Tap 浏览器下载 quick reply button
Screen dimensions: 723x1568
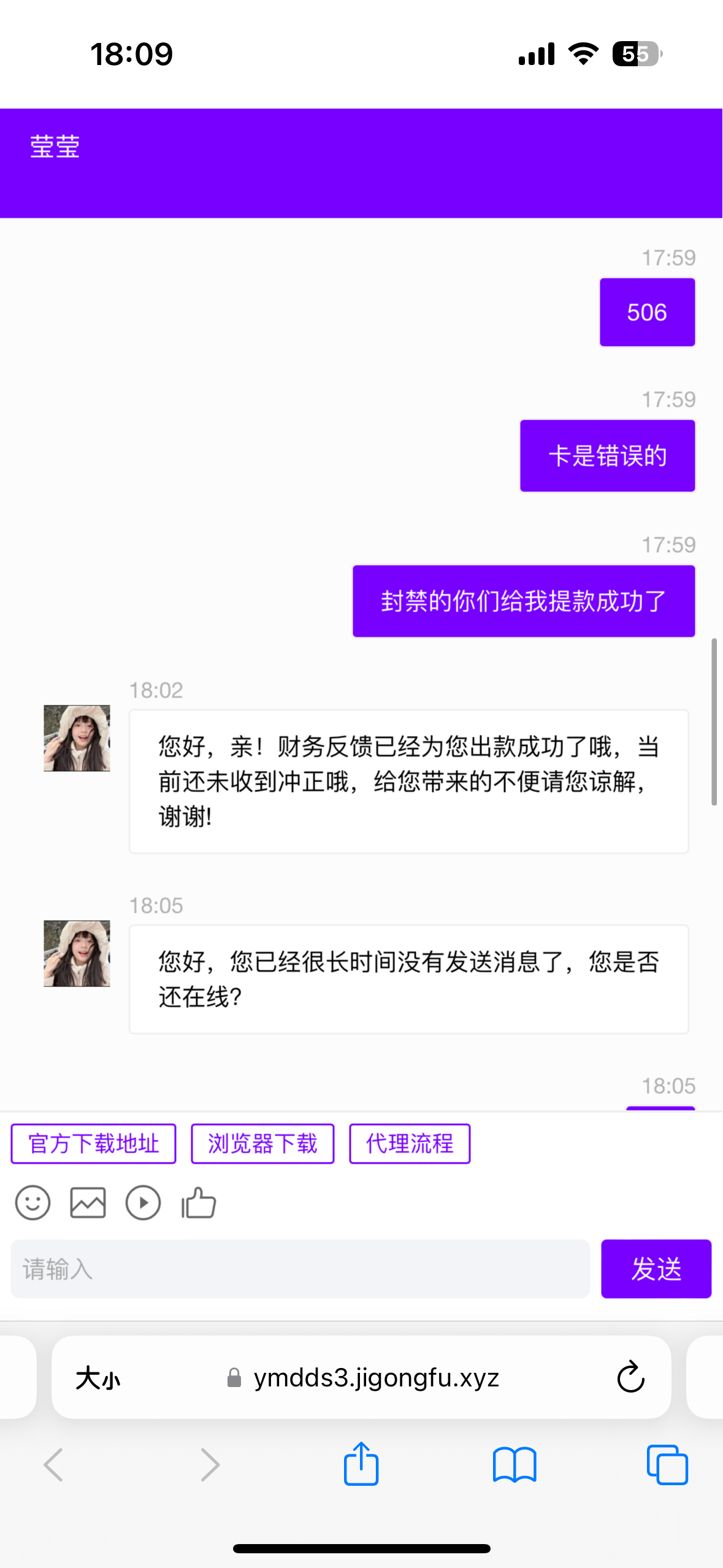[x=262, y=1142]
